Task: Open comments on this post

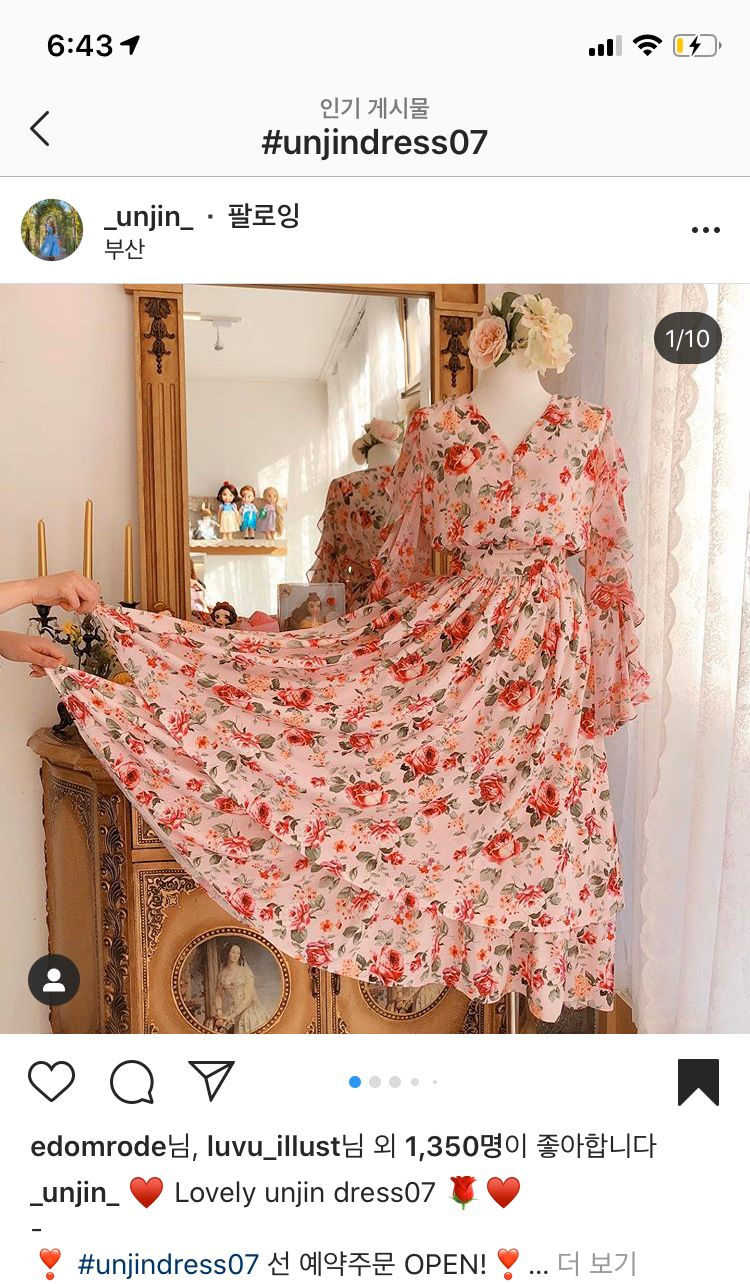Action: 132,1081
